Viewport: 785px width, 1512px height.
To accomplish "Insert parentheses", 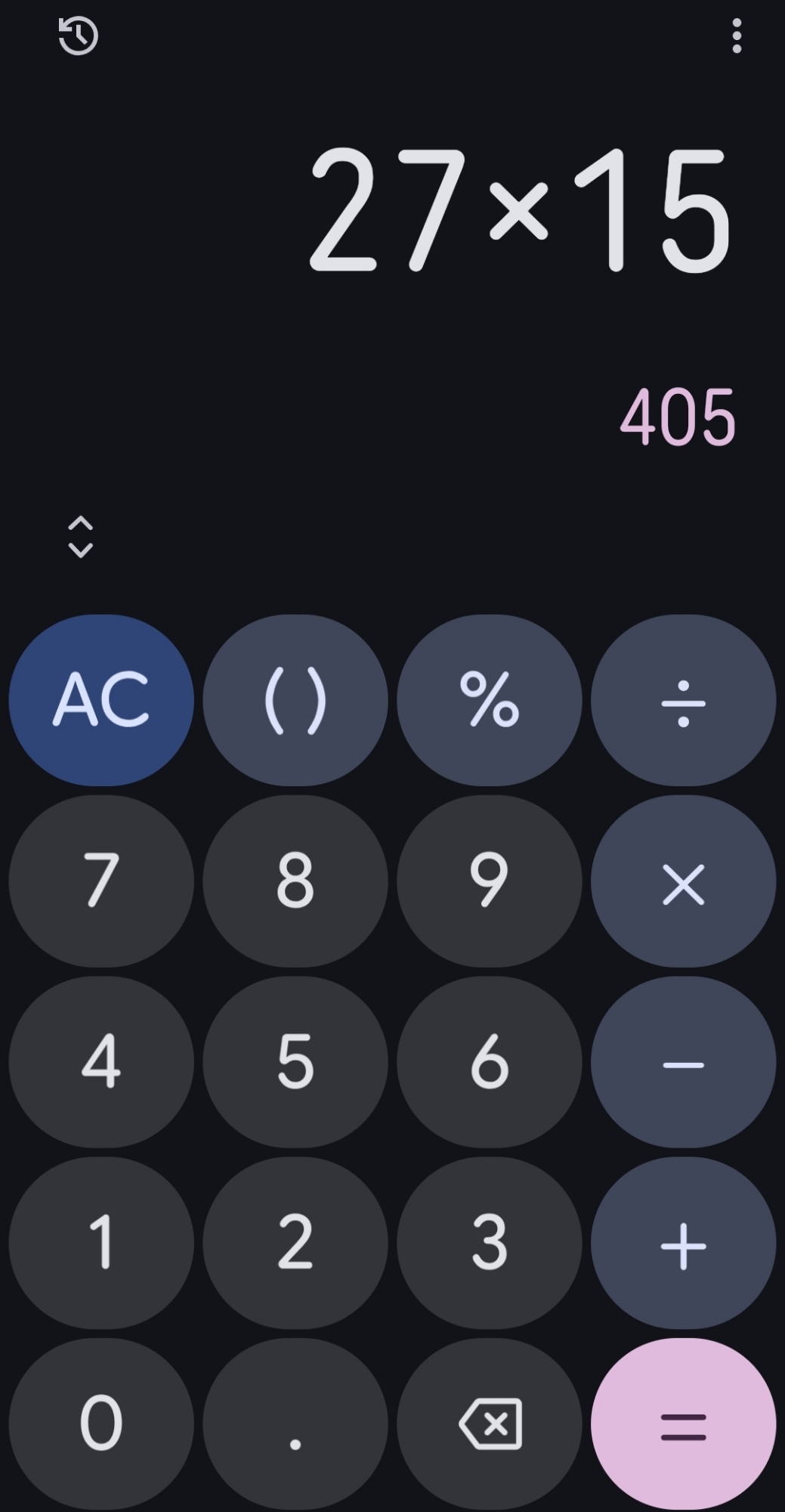I will (295, 700).
